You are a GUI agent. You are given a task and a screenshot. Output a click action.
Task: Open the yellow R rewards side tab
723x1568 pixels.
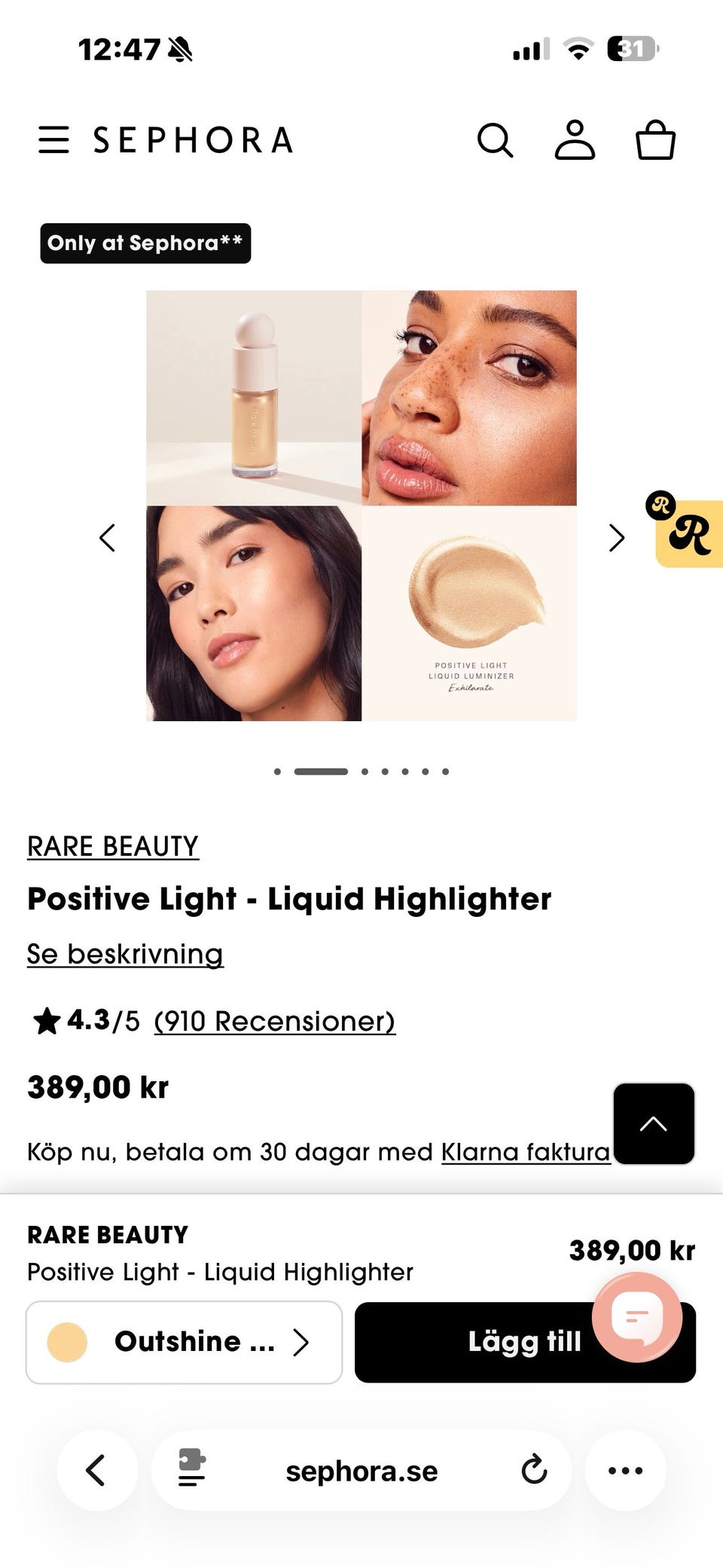pyautogui.click(x=686, y=531)
